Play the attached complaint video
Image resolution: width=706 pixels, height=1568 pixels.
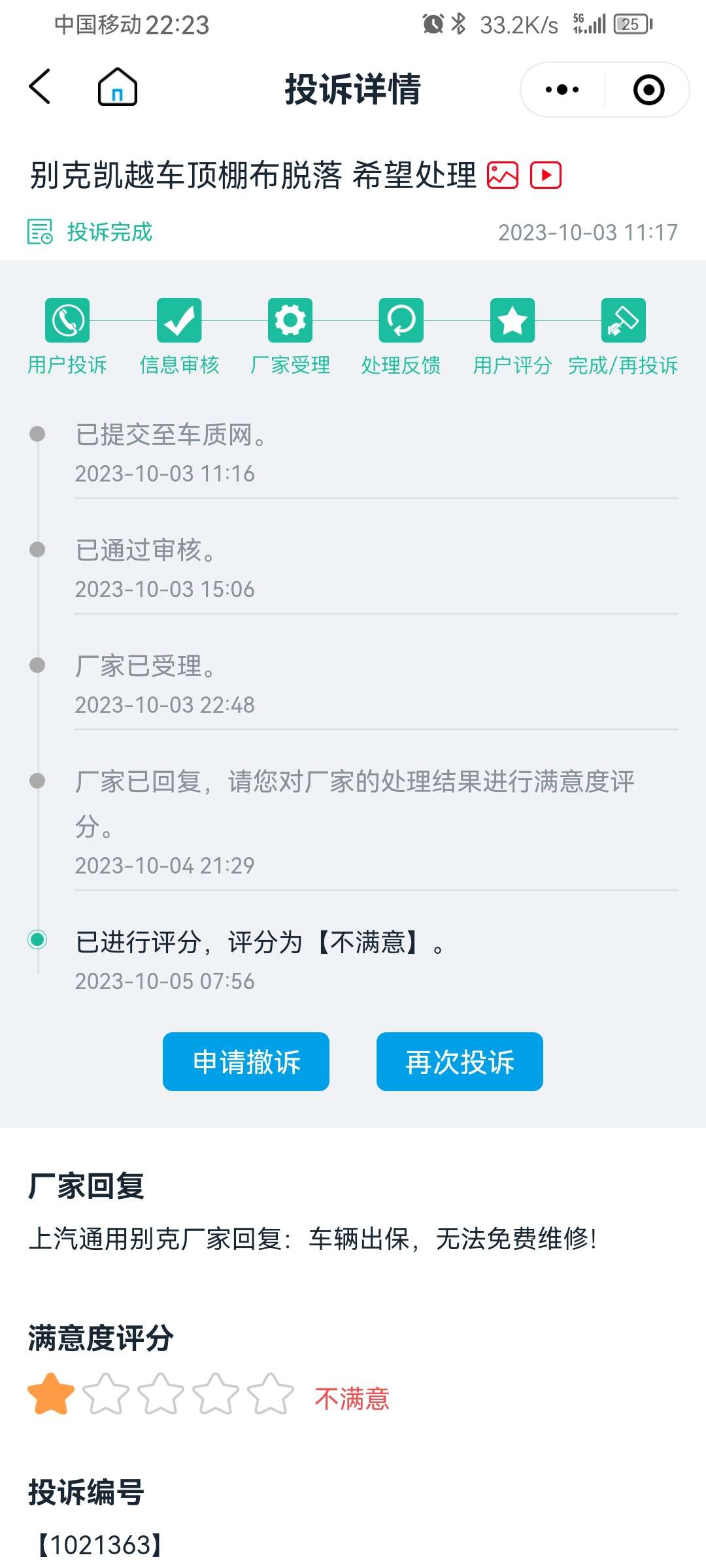pos(546,175)
